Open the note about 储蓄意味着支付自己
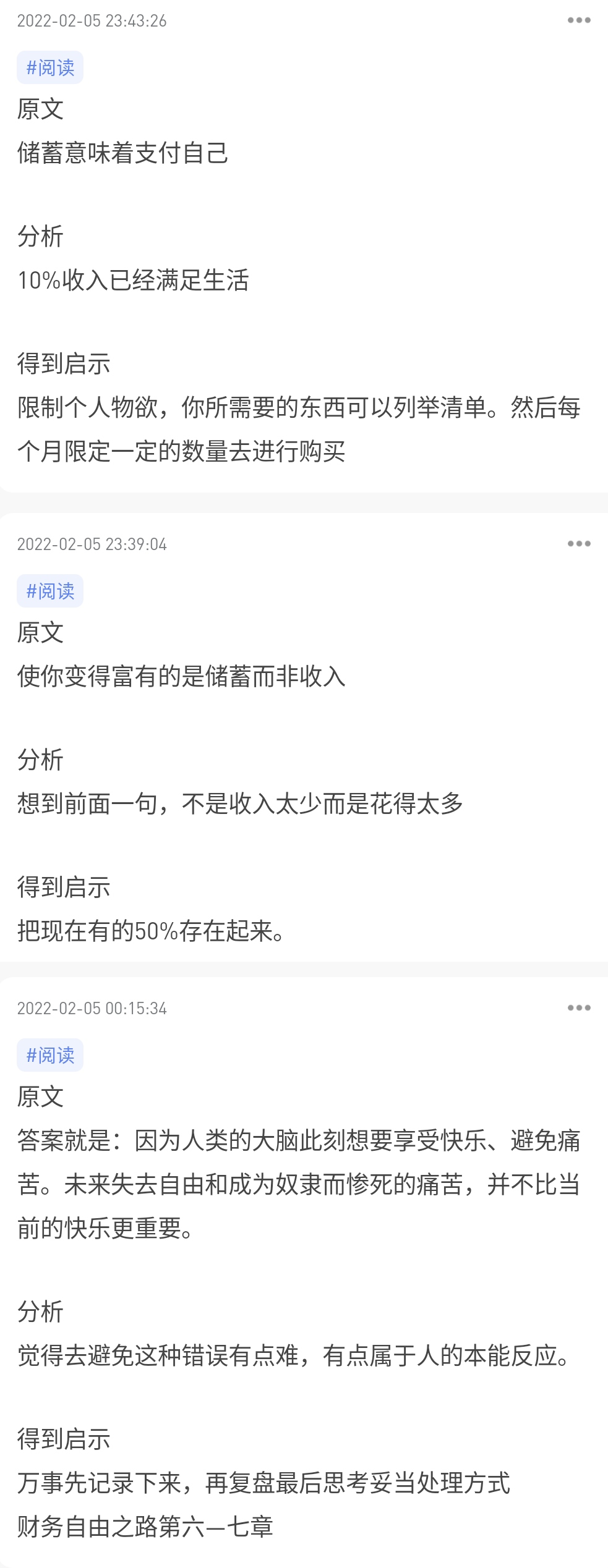This screenshot has height=1568, width=608. coord(122,153)
